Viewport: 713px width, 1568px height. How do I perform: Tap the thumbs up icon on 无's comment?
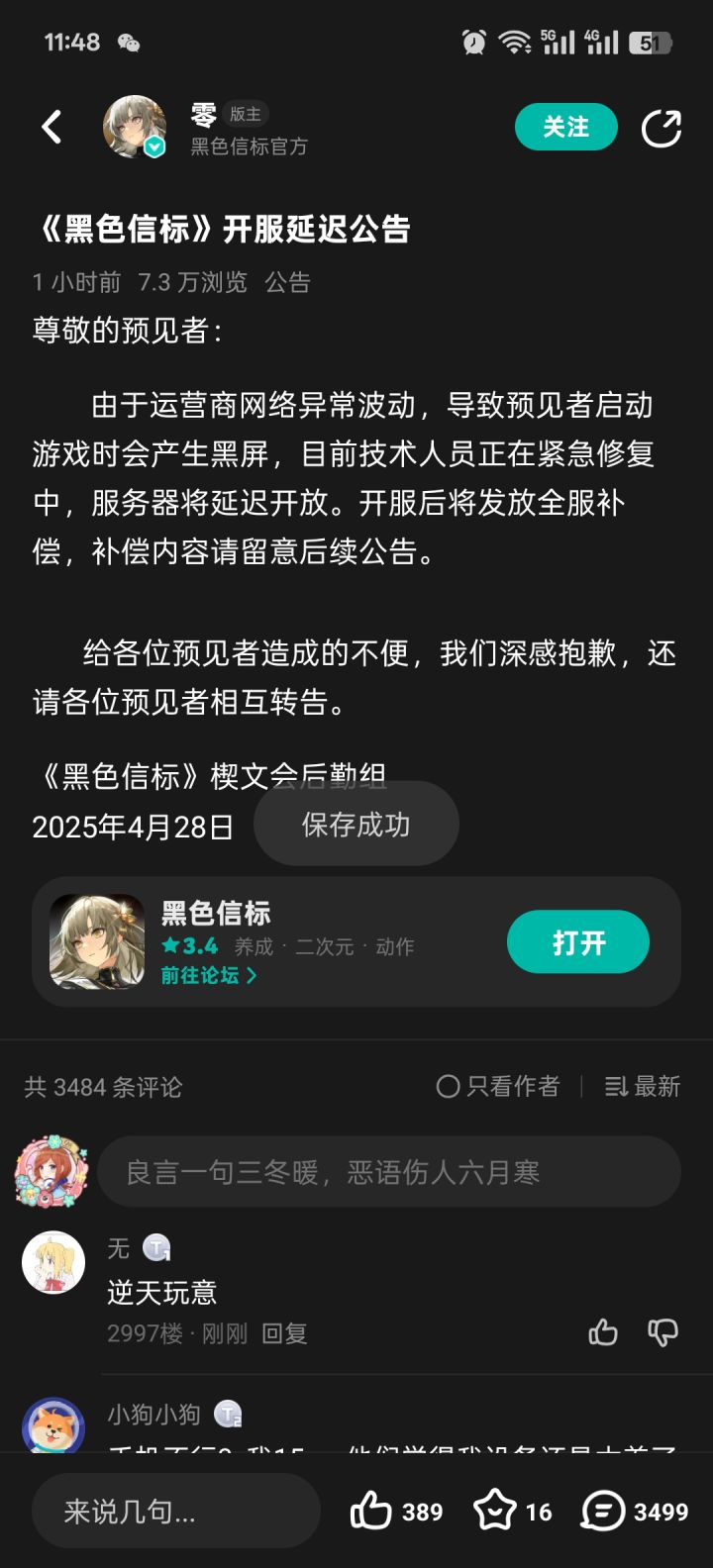[603, 1333]
